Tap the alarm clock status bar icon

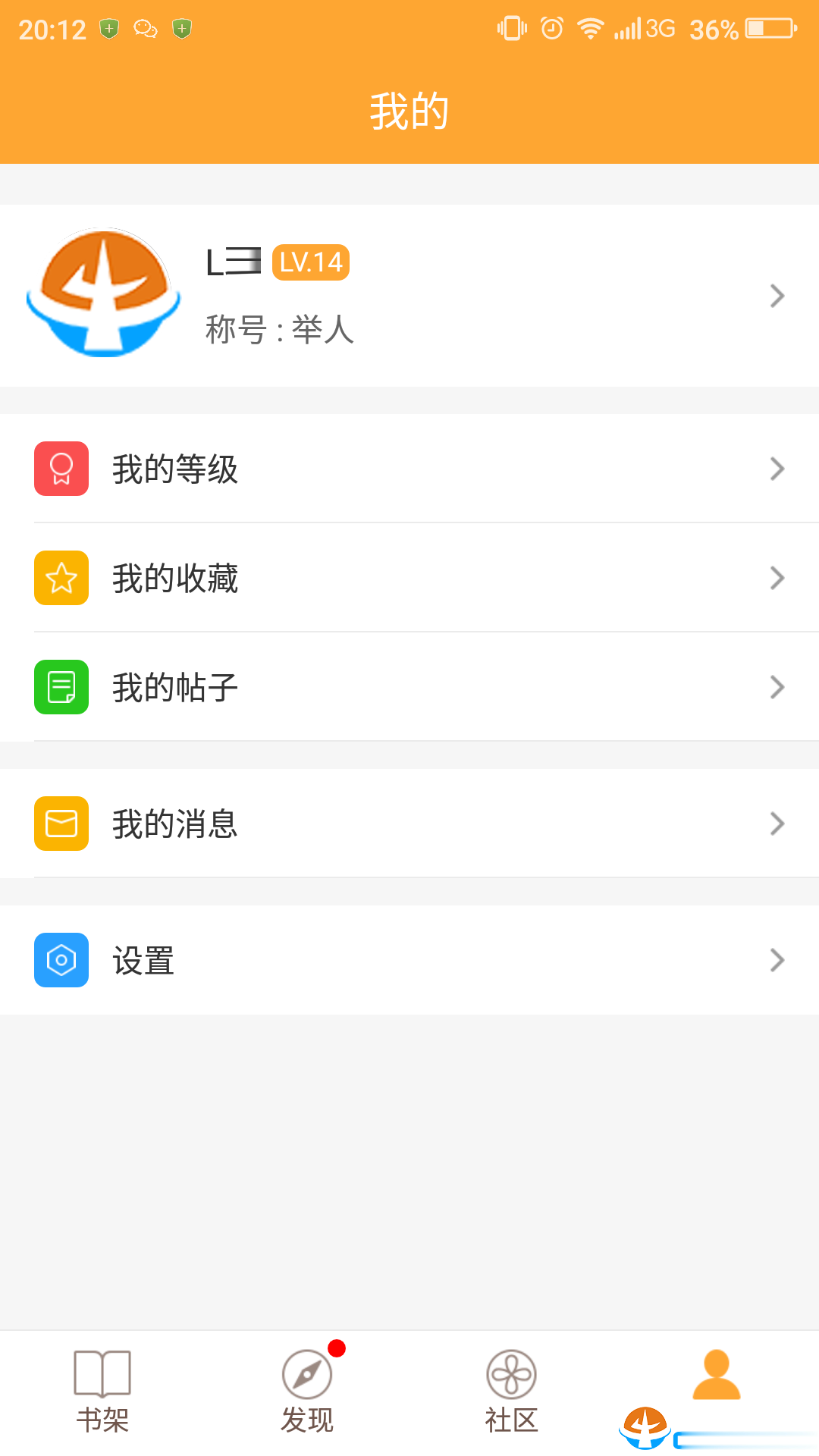(551, 28)
